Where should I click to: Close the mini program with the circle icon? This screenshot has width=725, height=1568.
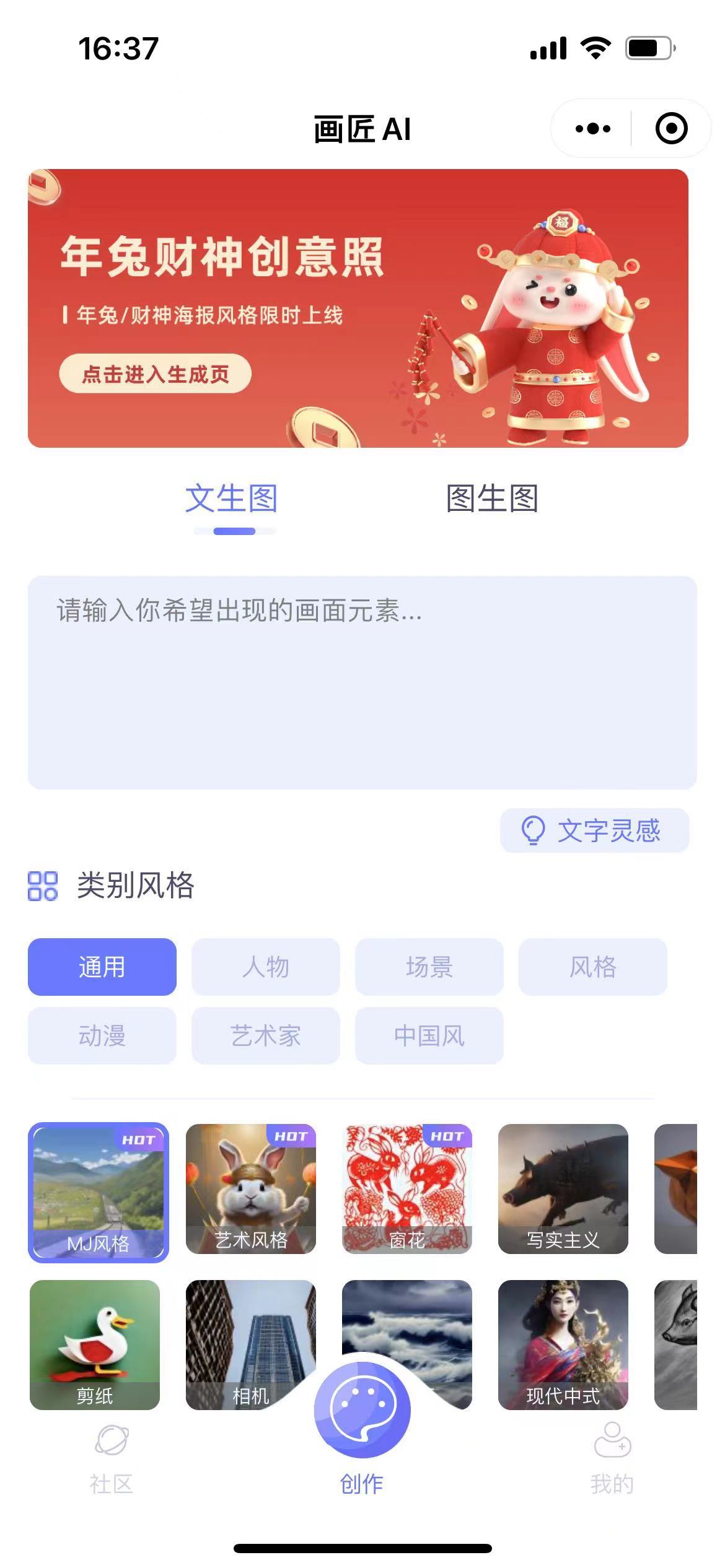click(x=671, y=129)
